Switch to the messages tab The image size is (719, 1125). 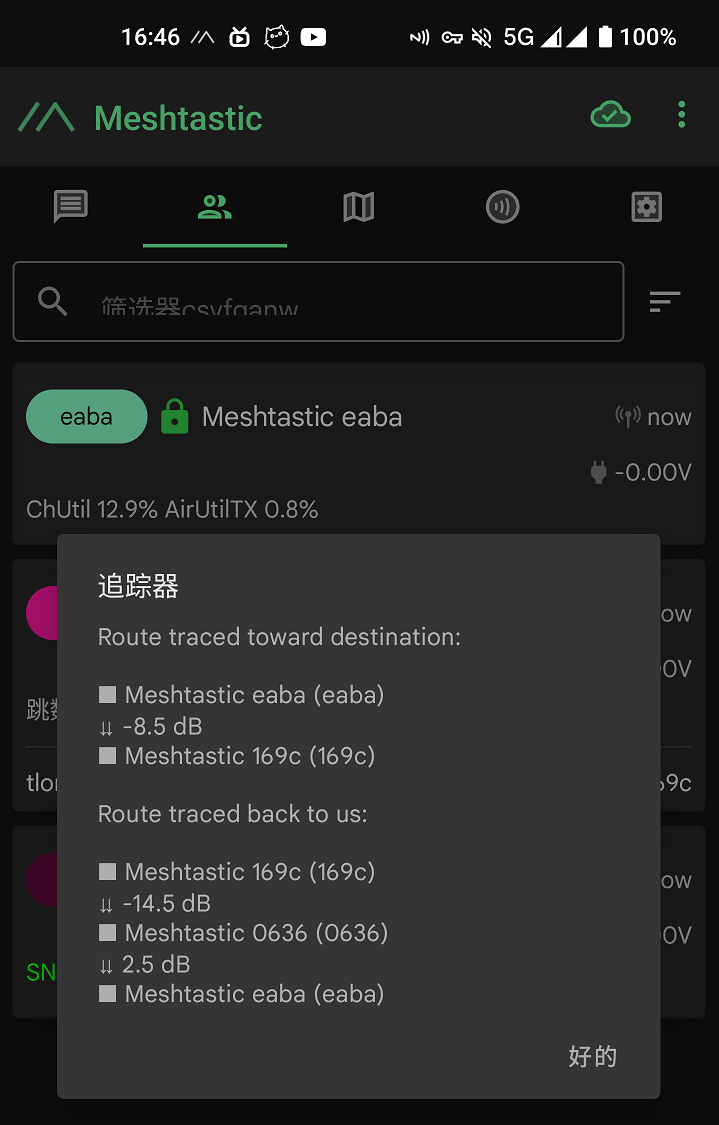click(x=71, y=207)
